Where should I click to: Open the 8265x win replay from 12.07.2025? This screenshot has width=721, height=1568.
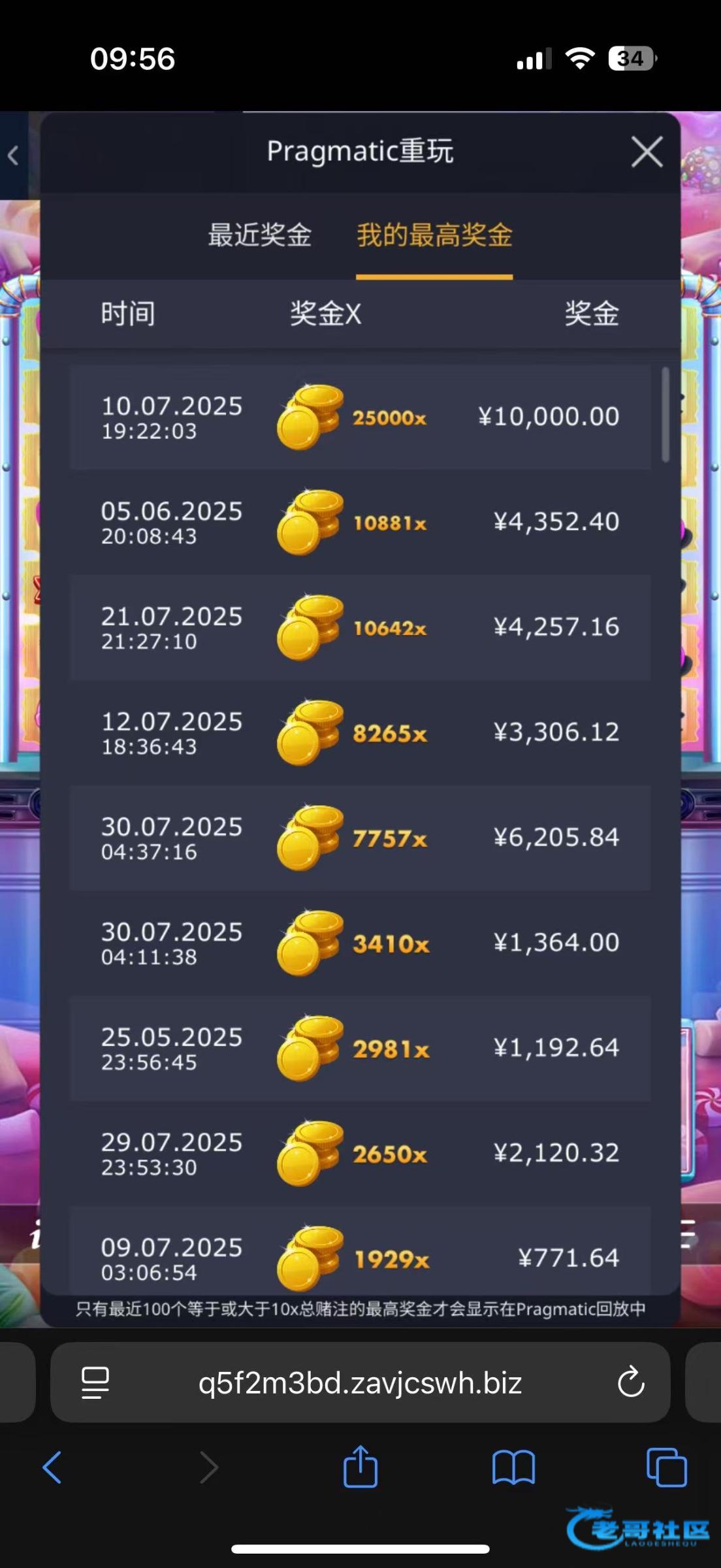(360, 732)
